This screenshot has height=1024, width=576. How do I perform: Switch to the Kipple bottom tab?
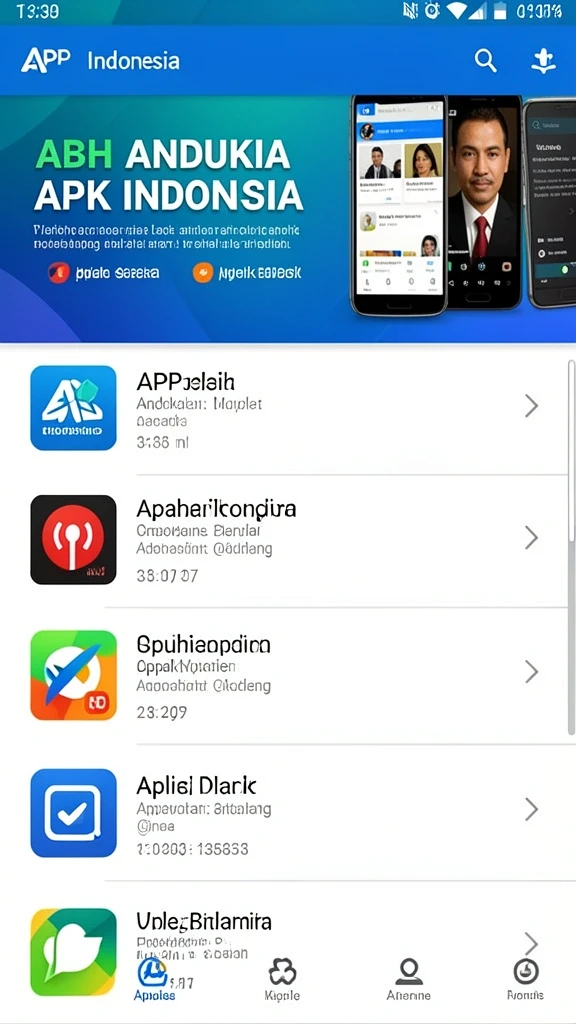click(282, 980)
